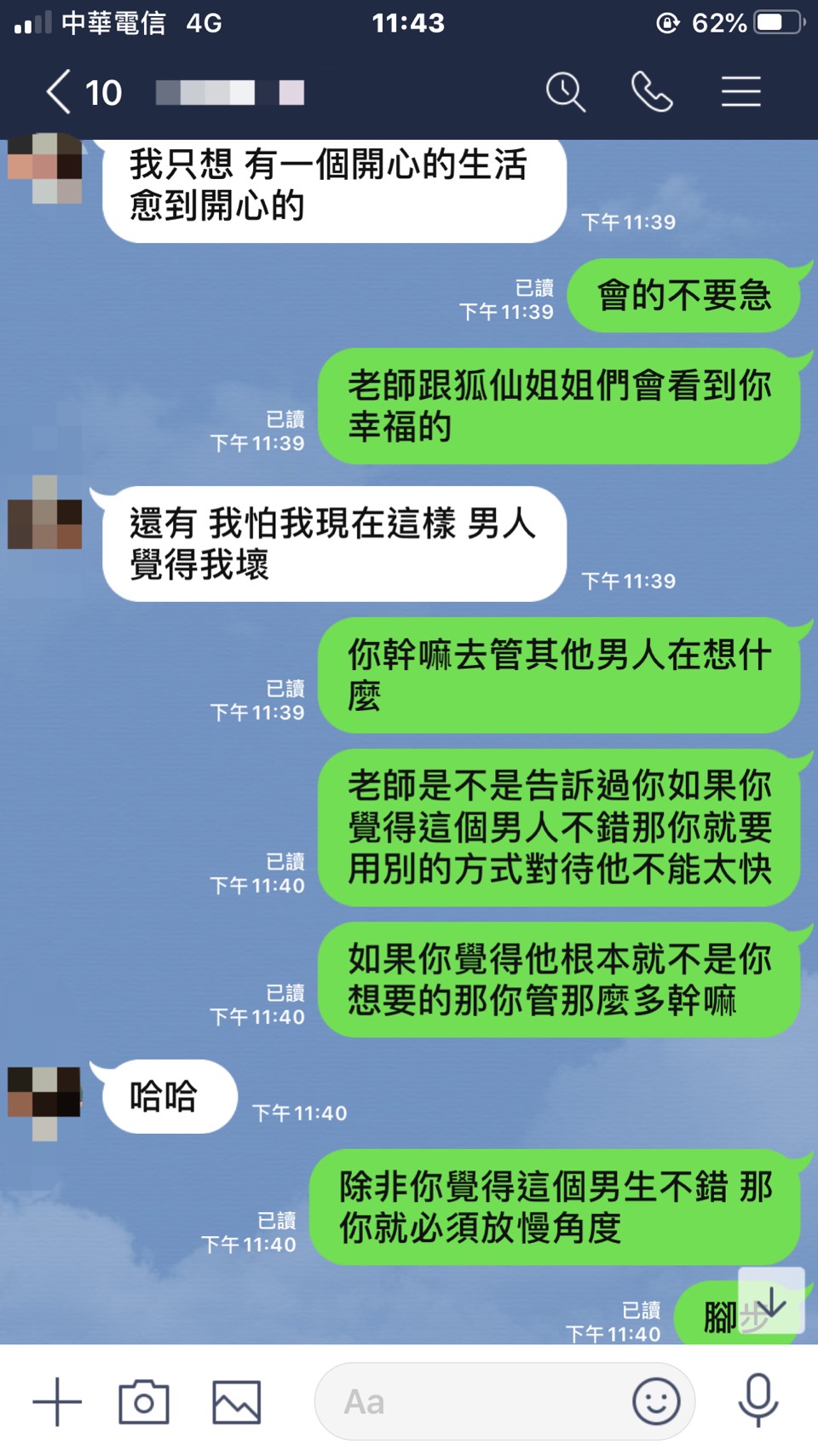The height and width of the screenshot is (1456, 818).
Task: Open the sticker and emoji picker
Action: 656,1401
